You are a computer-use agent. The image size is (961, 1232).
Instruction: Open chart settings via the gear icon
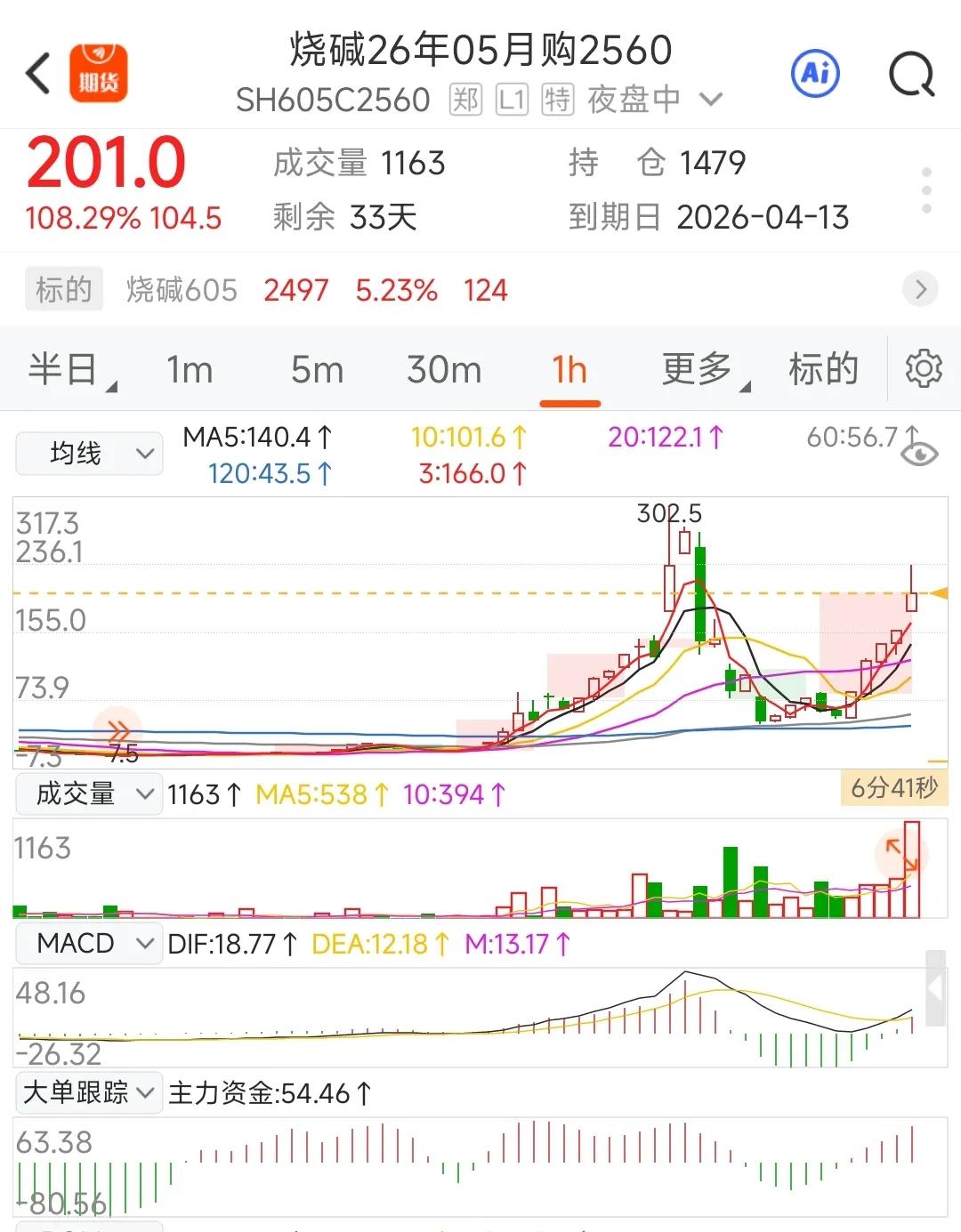[925, 368]
